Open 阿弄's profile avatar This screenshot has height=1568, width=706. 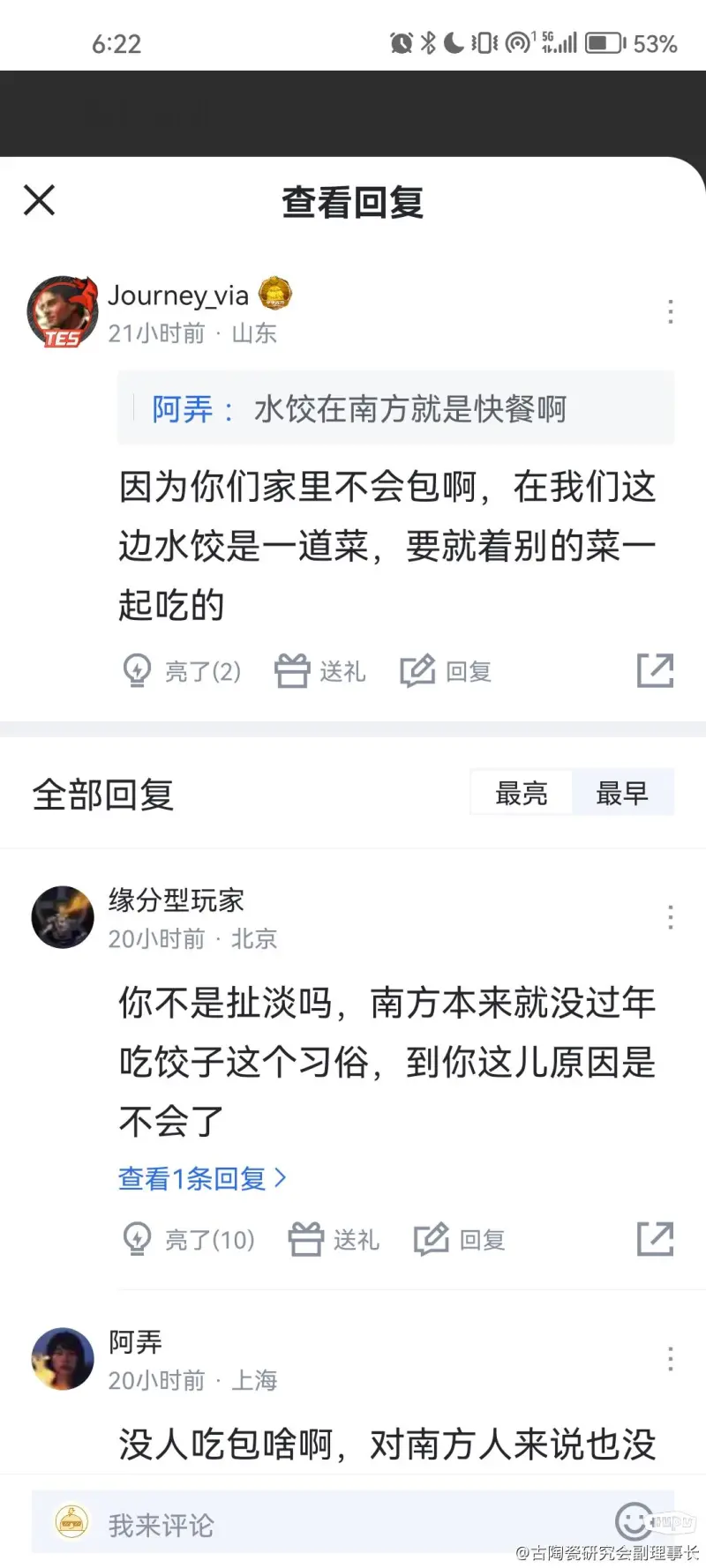[63, 1359]
